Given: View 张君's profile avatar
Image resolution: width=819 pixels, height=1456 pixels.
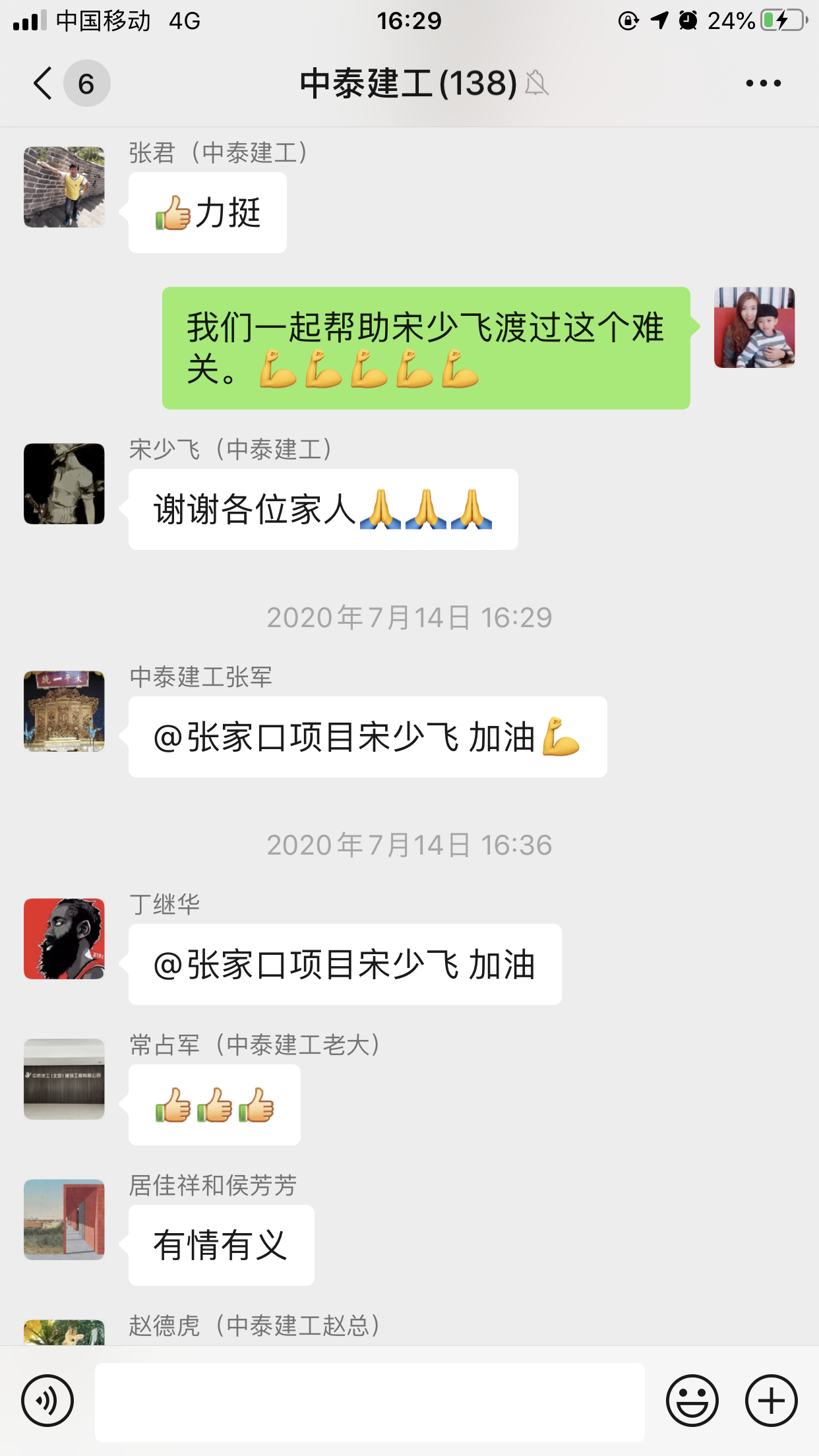Looking at the screenshot, I should tap(64, 187).
